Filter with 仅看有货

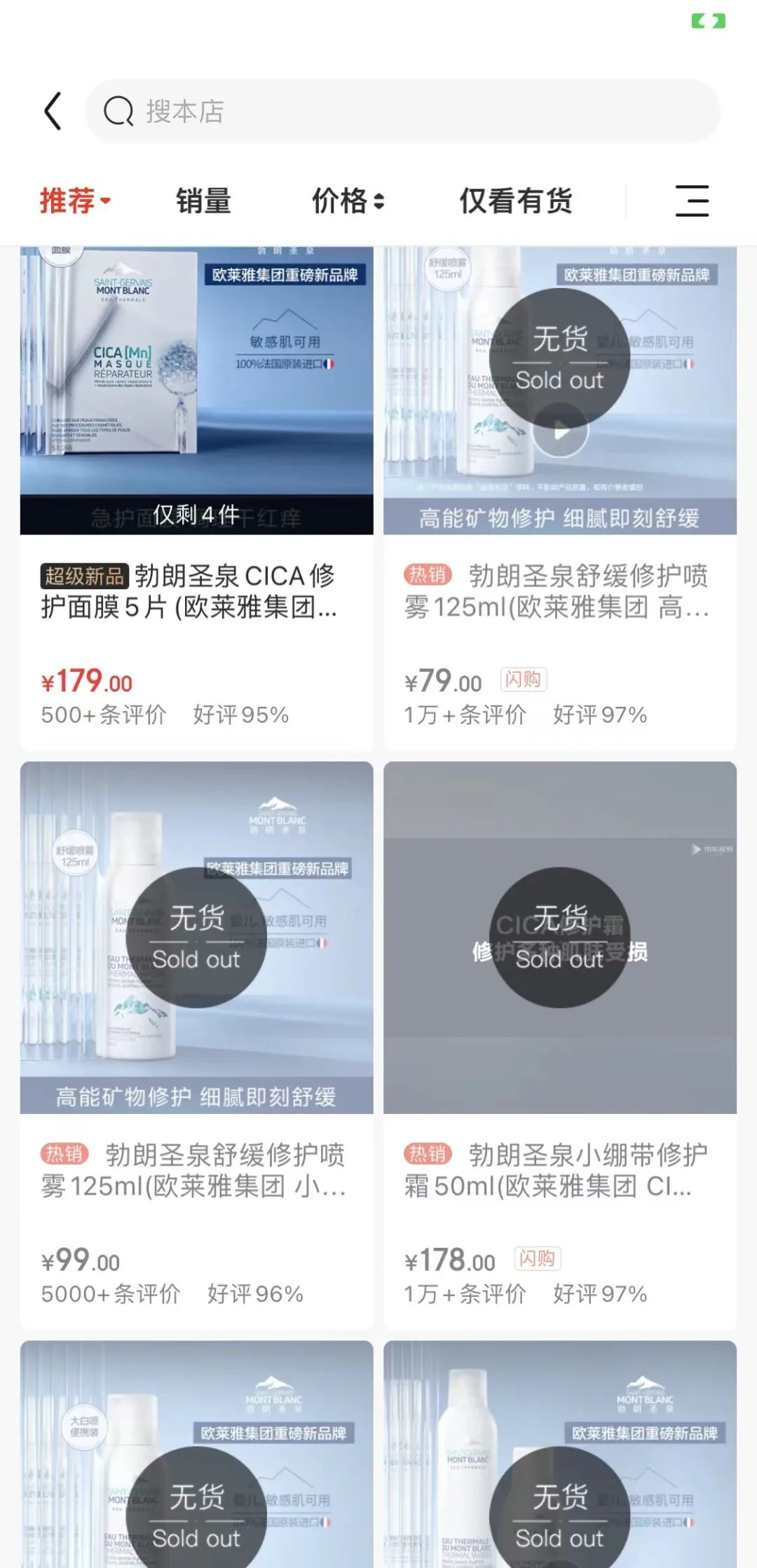(x=516, y=202)
